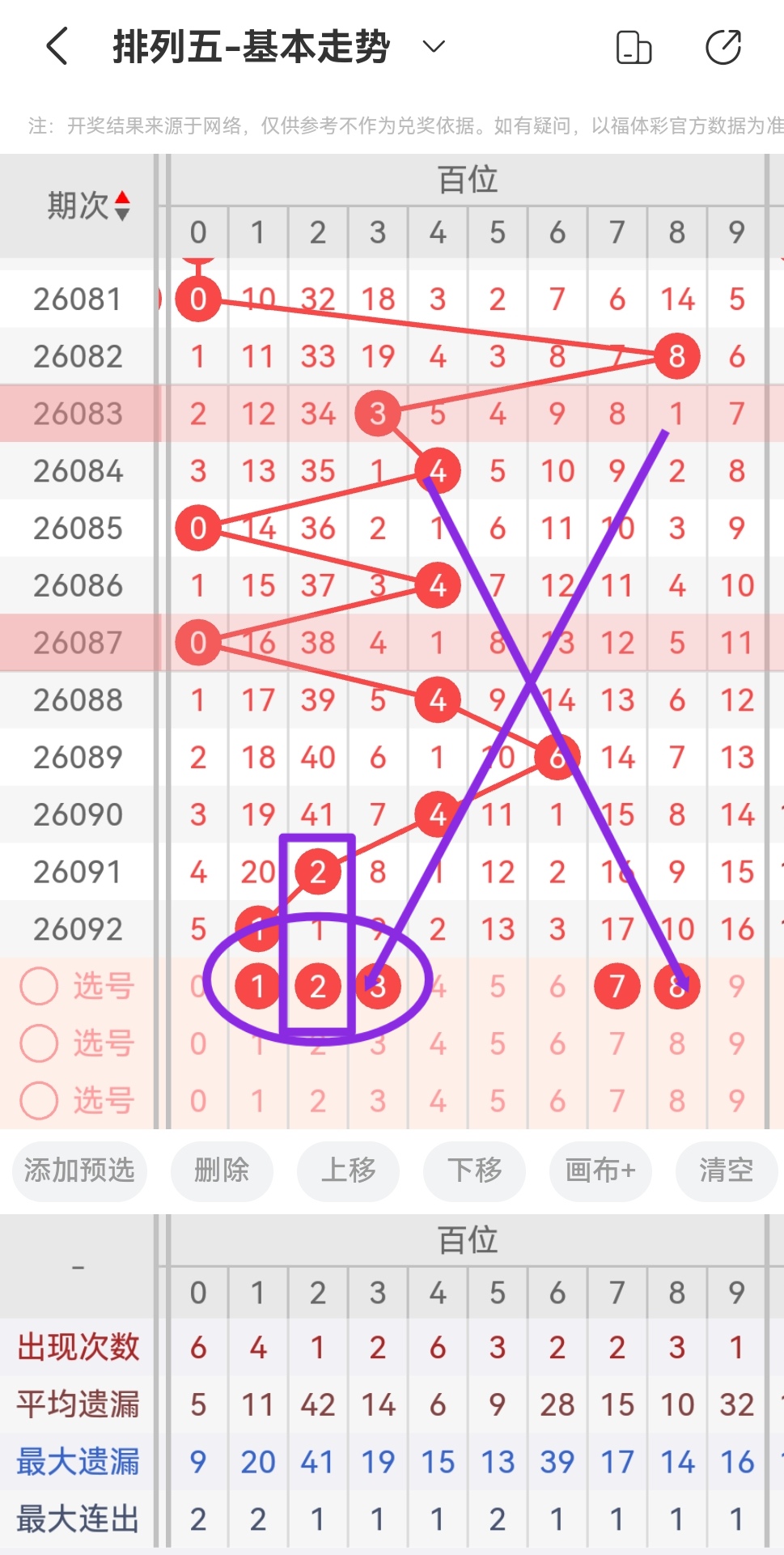Open the 画布+ canvas tool
The width and height of the screenshot is (784, 1555).
click(600, 1171)
